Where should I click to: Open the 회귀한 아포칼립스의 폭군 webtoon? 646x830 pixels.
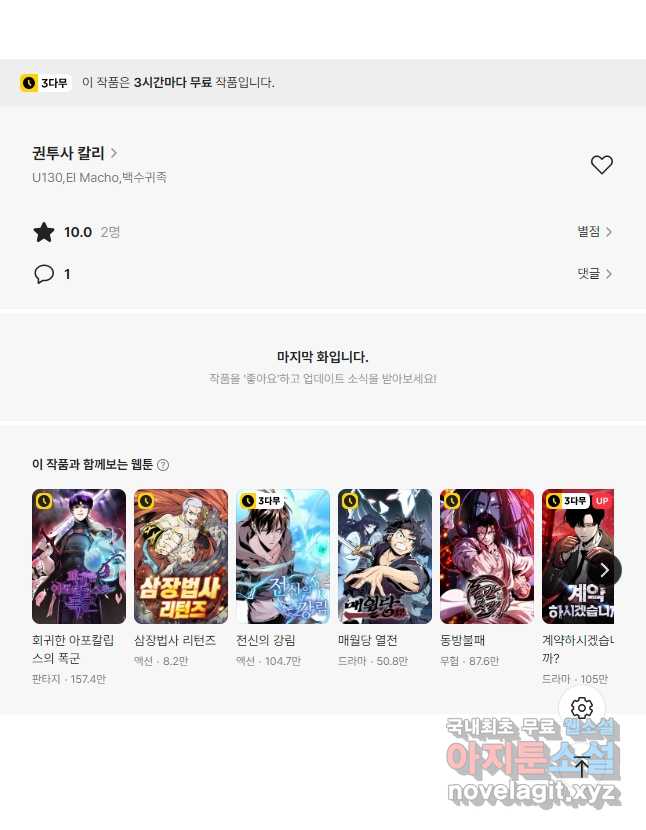pos(79,557)
